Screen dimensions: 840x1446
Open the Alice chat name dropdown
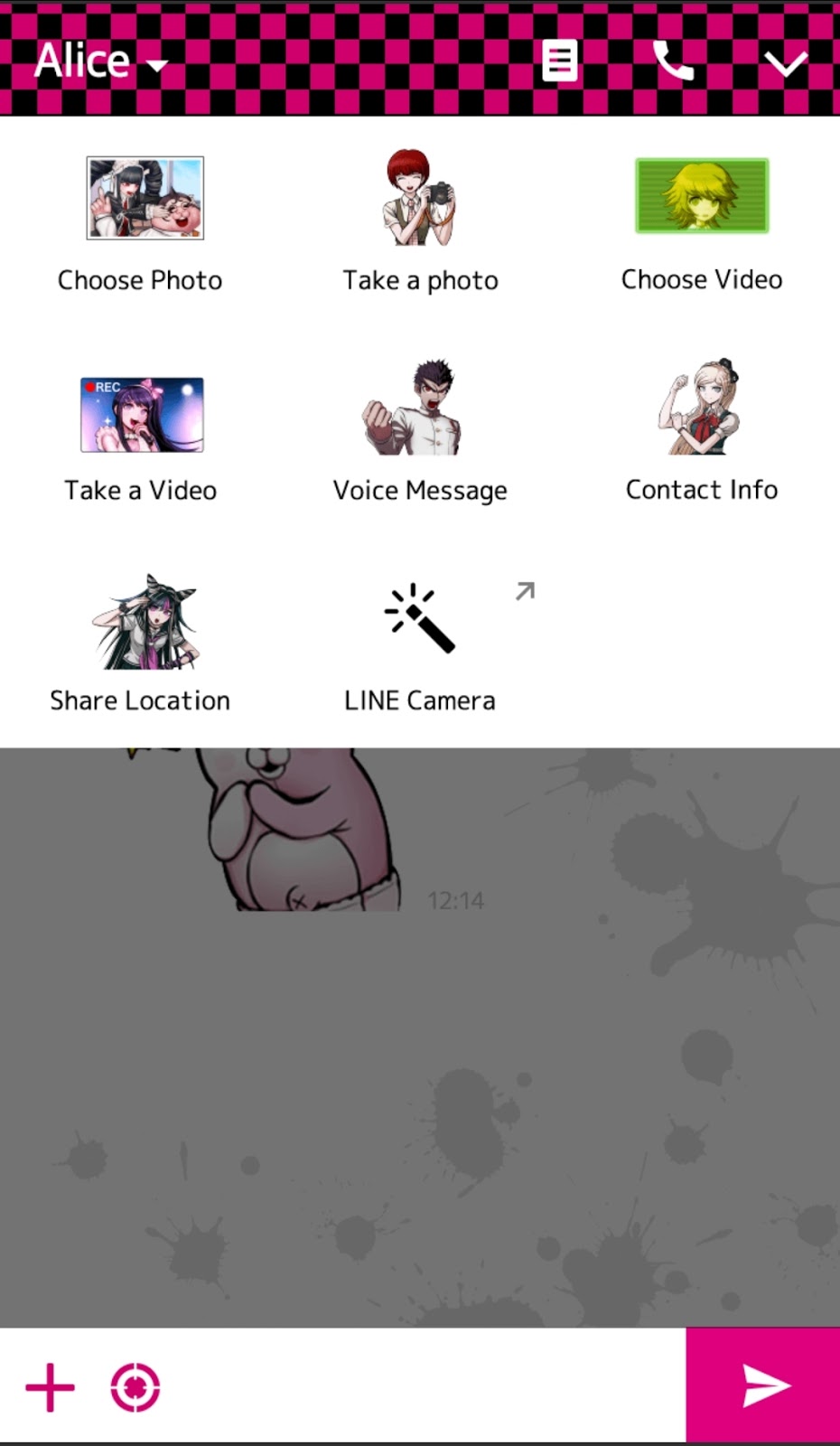click(100, 62)
